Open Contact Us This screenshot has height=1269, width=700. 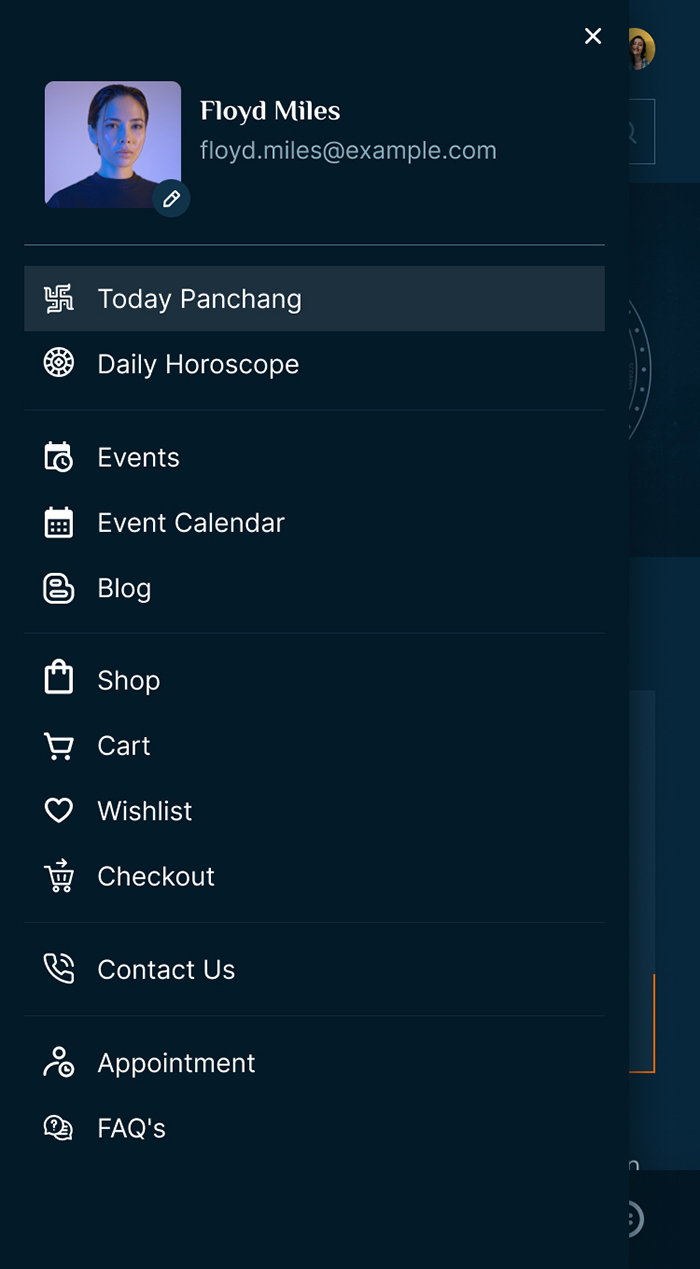[166, 969]
